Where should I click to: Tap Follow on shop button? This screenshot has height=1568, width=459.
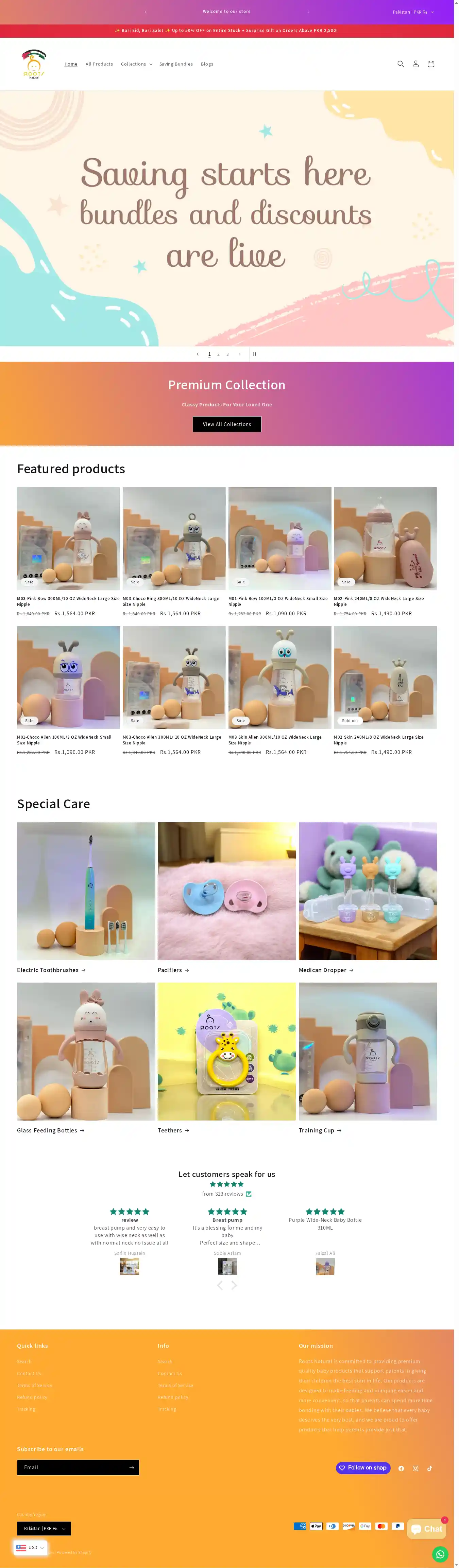363,1467
